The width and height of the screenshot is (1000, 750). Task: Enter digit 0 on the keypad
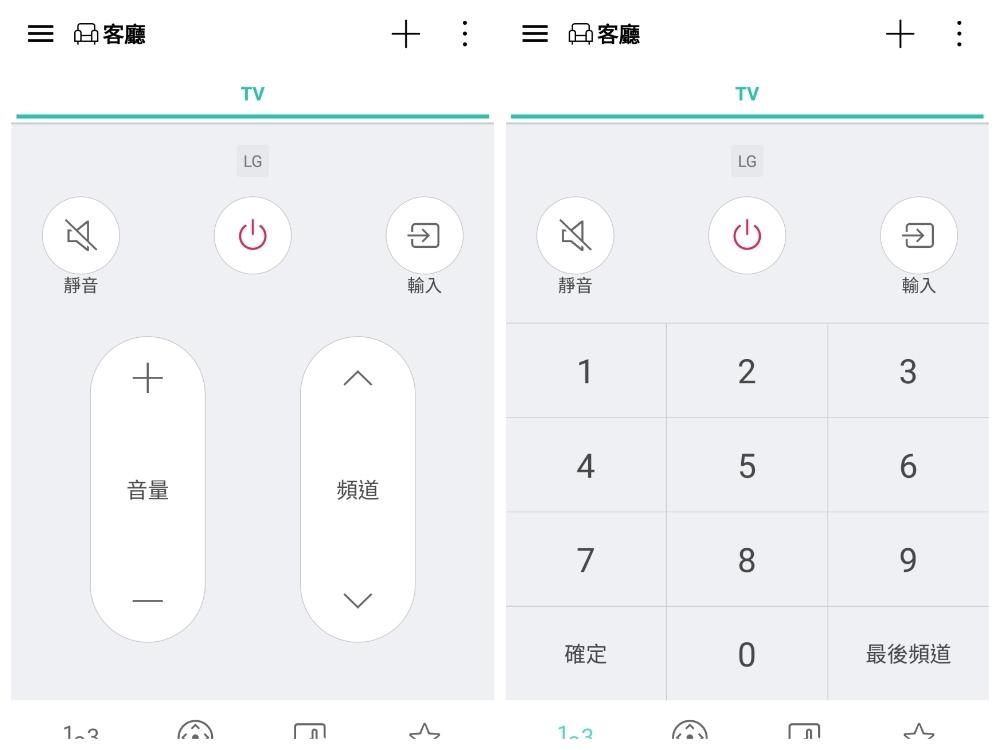tap(747, 655)
